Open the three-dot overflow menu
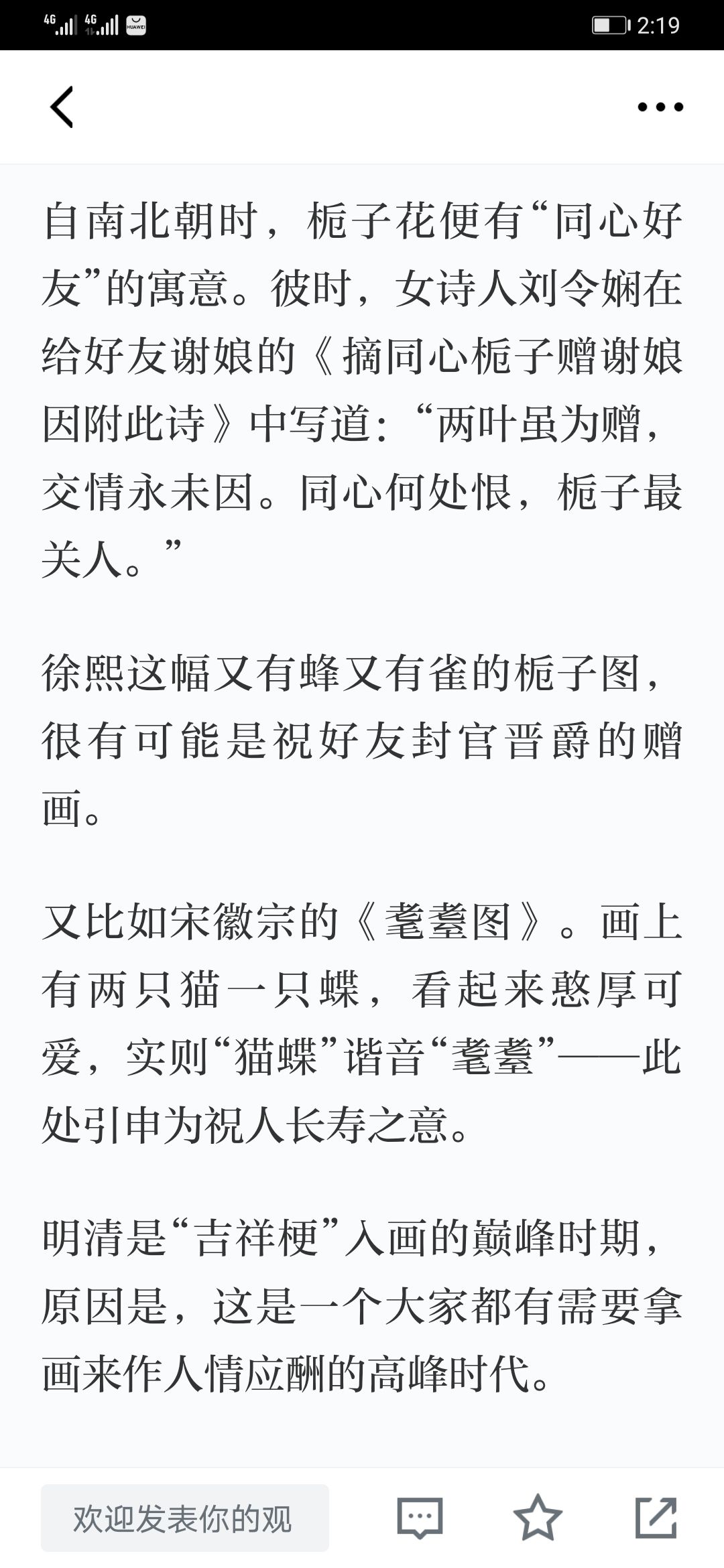Image resolution: width=724 pixels, height=1568 pixels. [x=660, y=107]
